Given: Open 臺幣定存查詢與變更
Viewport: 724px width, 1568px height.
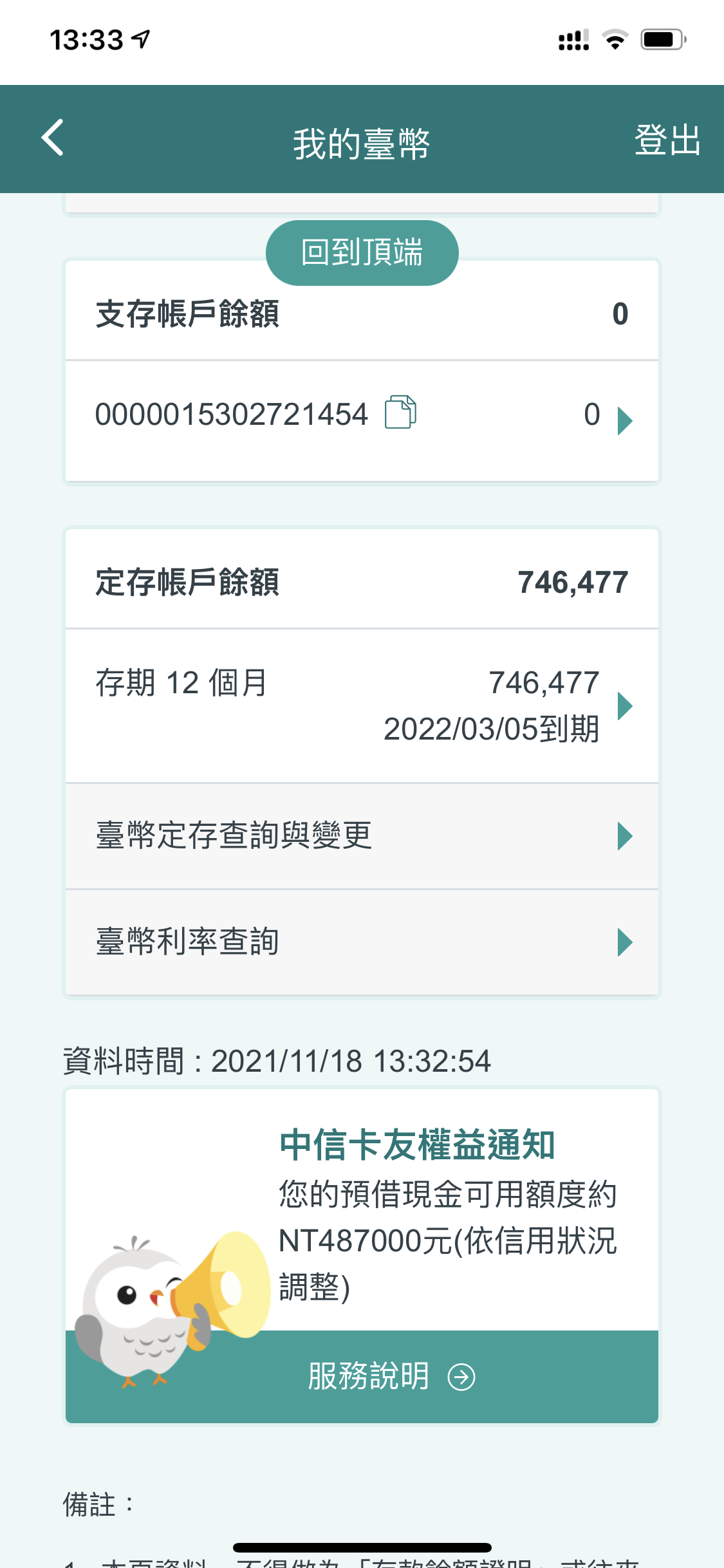Looking at the screenshot, I should coord(362,836).
